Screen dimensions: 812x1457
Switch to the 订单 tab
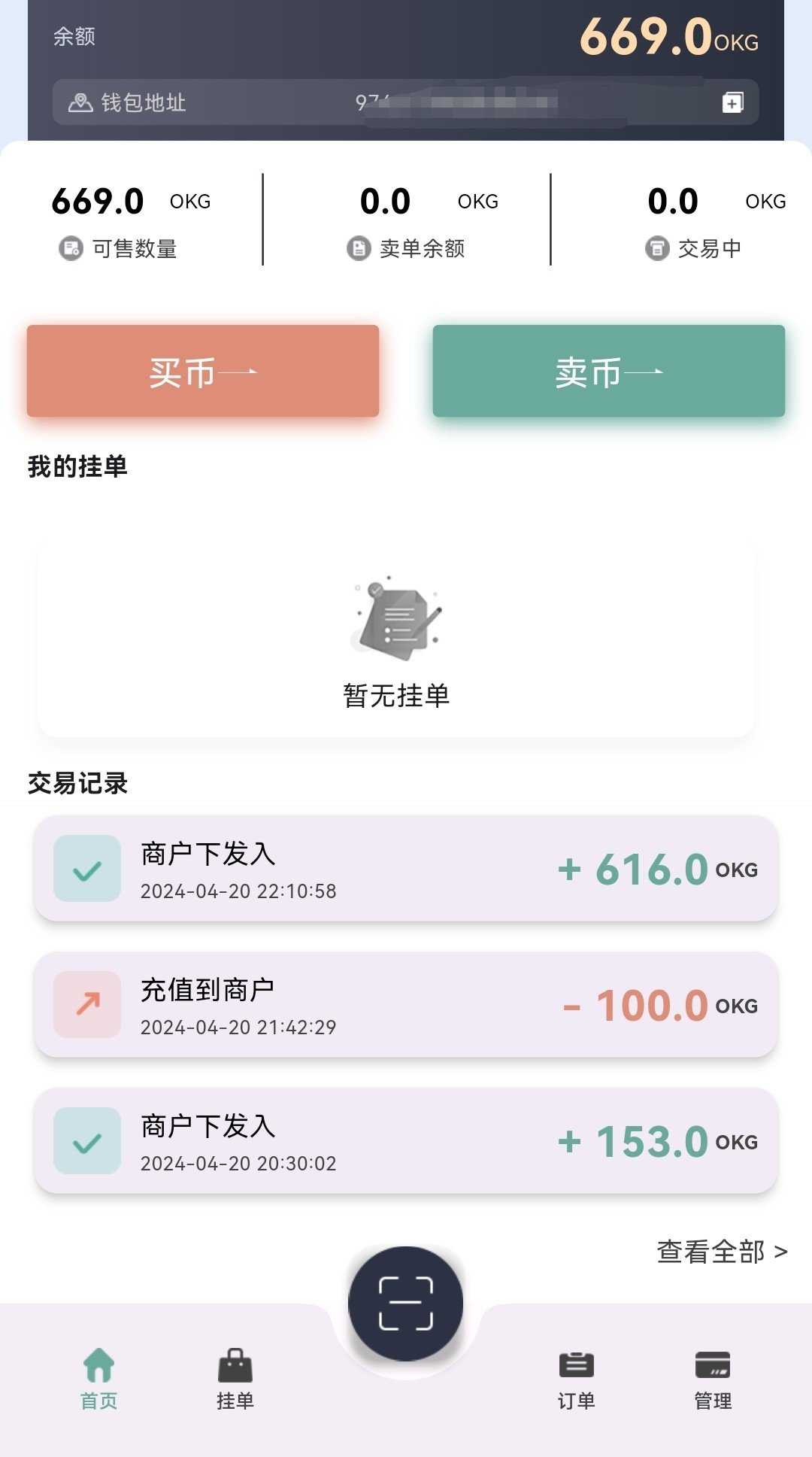click(x=576, y=1379)
